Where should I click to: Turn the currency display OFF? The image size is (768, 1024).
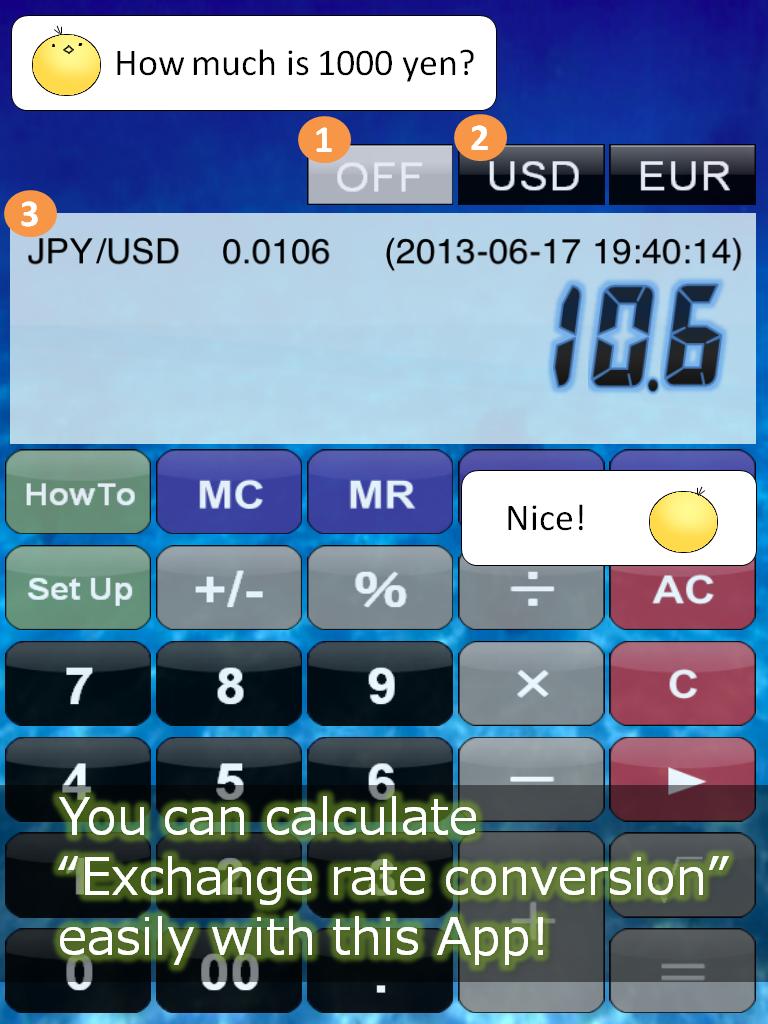380,176
